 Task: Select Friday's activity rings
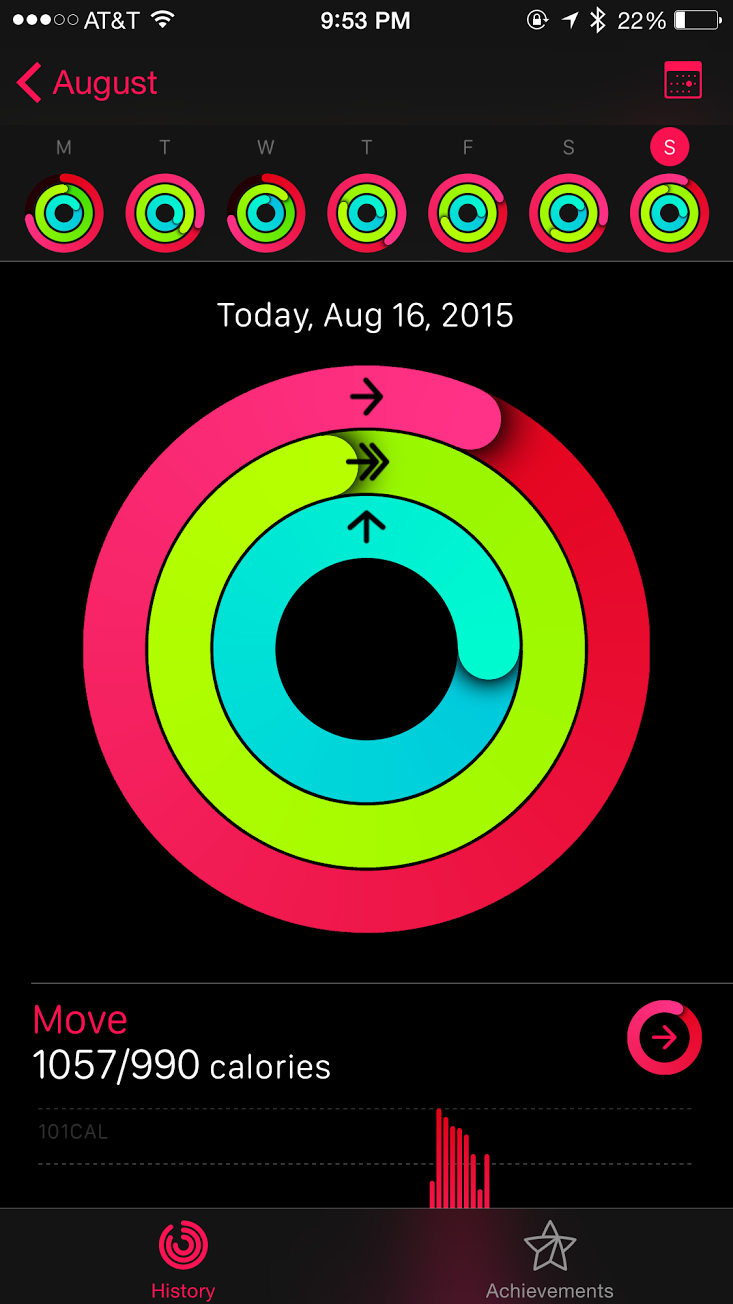[x=468, y=212]
